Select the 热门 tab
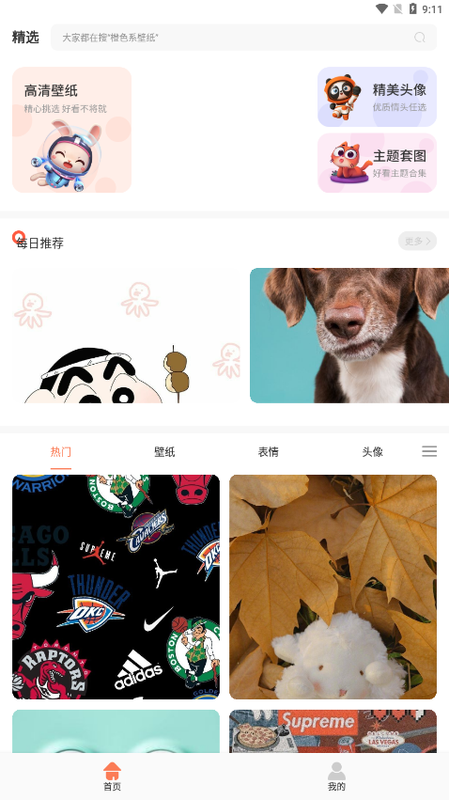The width and height of the screenshot is (449, 800). (x=61, y=452)
